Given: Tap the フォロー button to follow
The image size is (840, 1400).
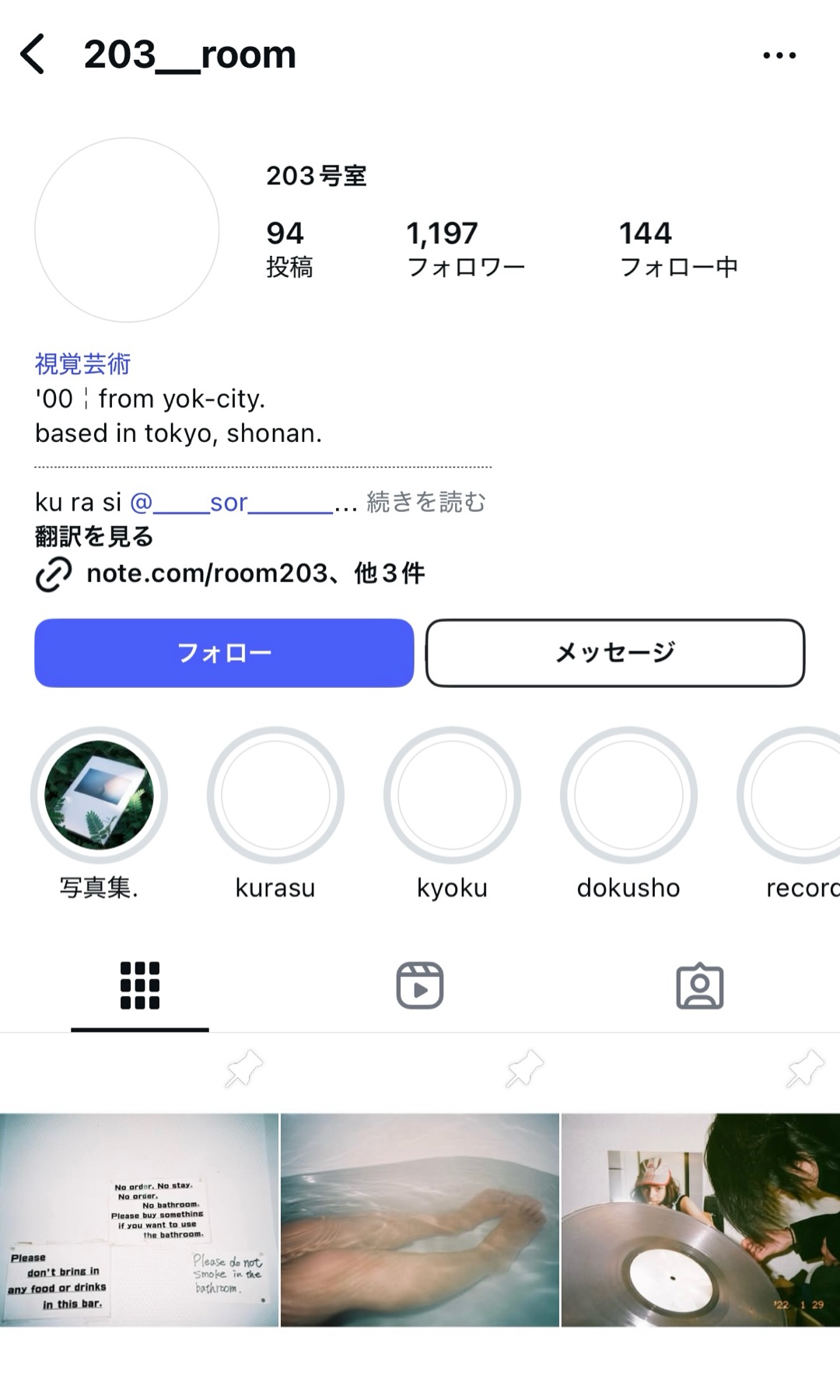Looking at the screenshot, I should click(224, 652).
